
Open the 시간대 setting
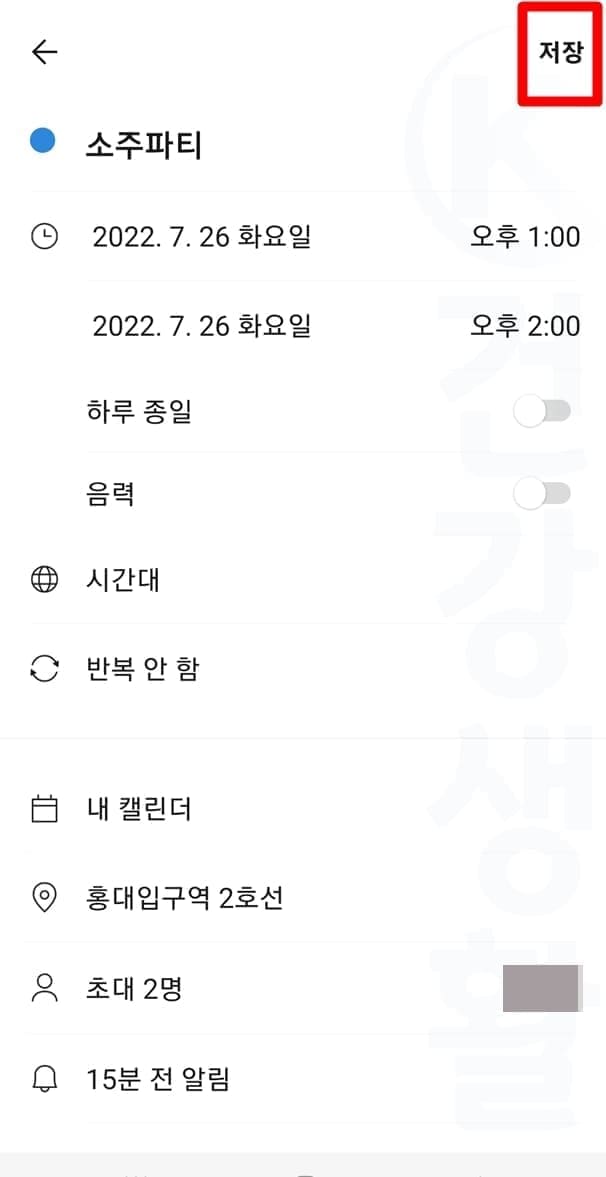(x=124, y=580)
